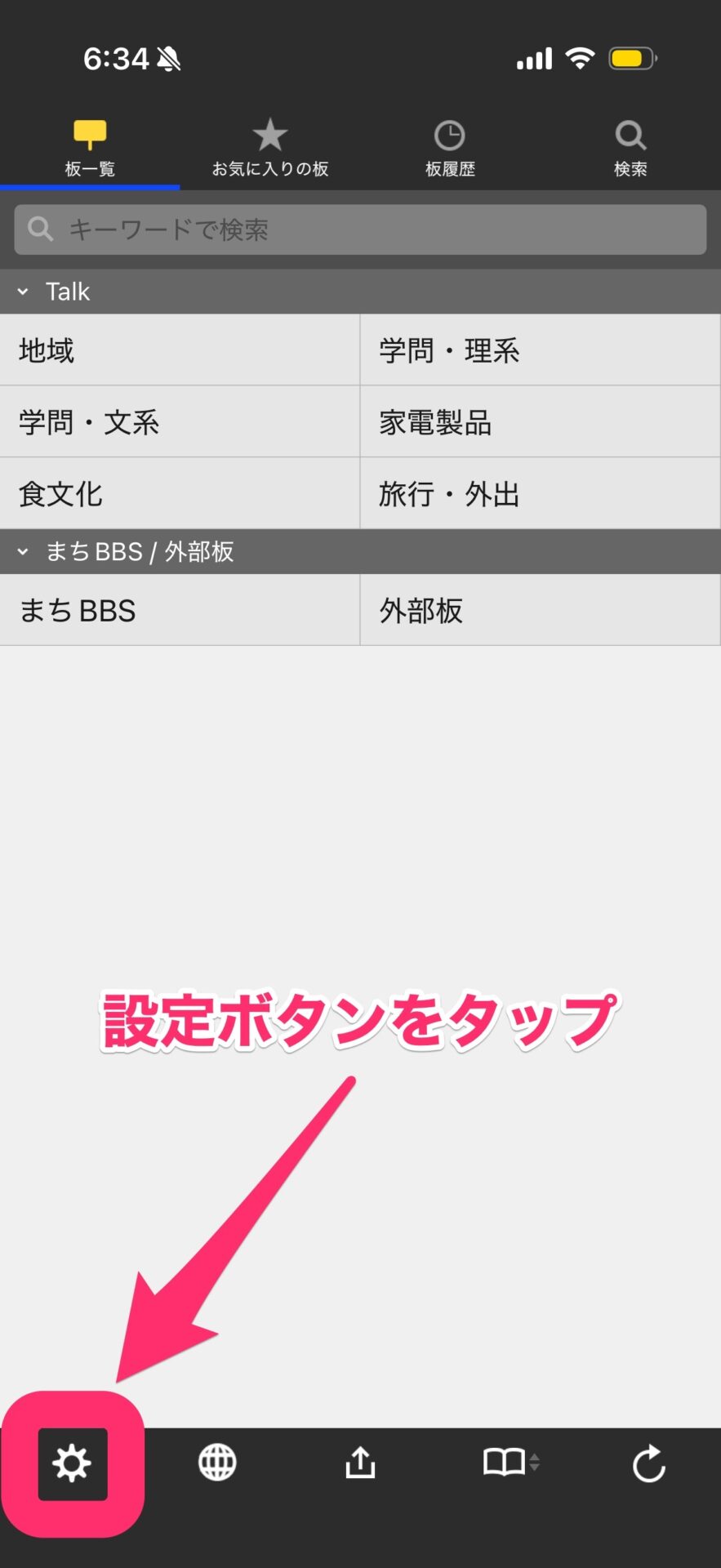Viewport: 721px width, 1568px height.
Task: Open the 外部板 entry
Action: click(540, 611)
